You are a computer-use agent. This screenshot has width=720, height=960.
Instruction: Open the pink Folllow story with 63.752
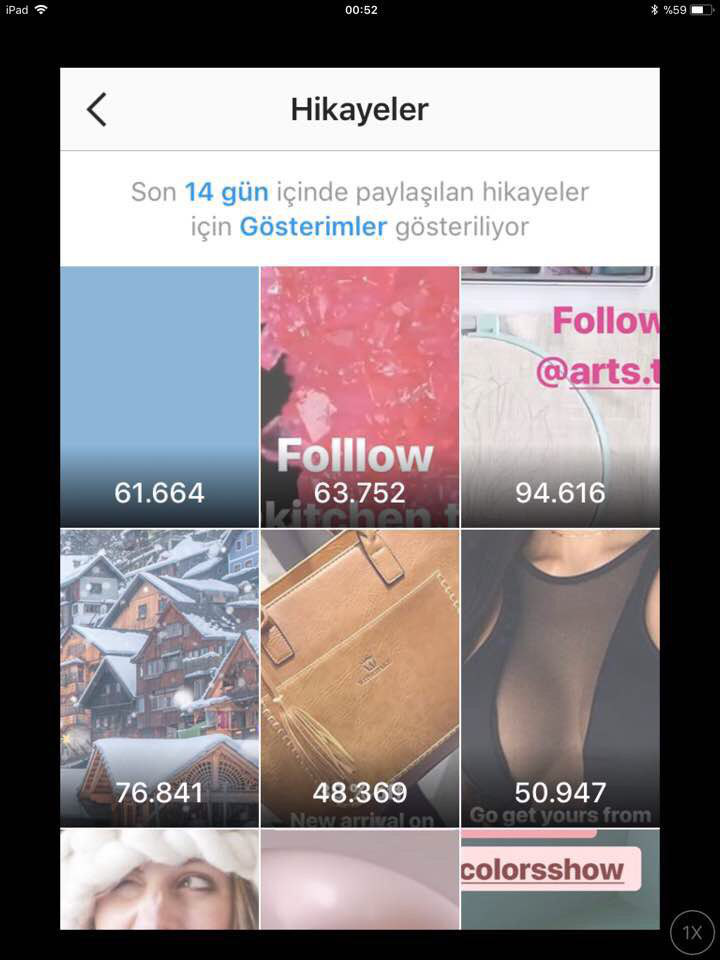pos(360,396)
